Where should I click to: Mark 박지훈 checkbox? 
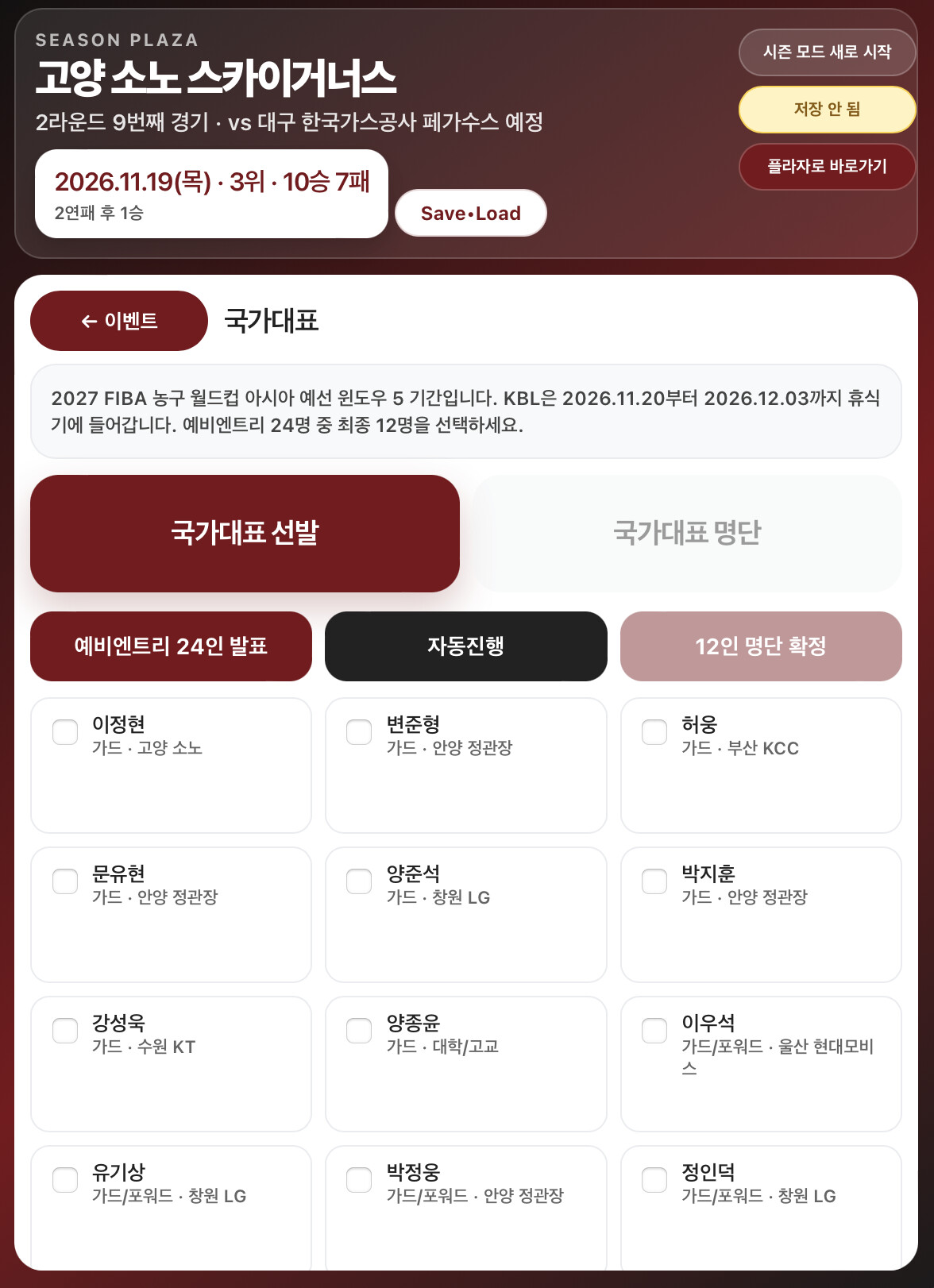pos(654,881)
